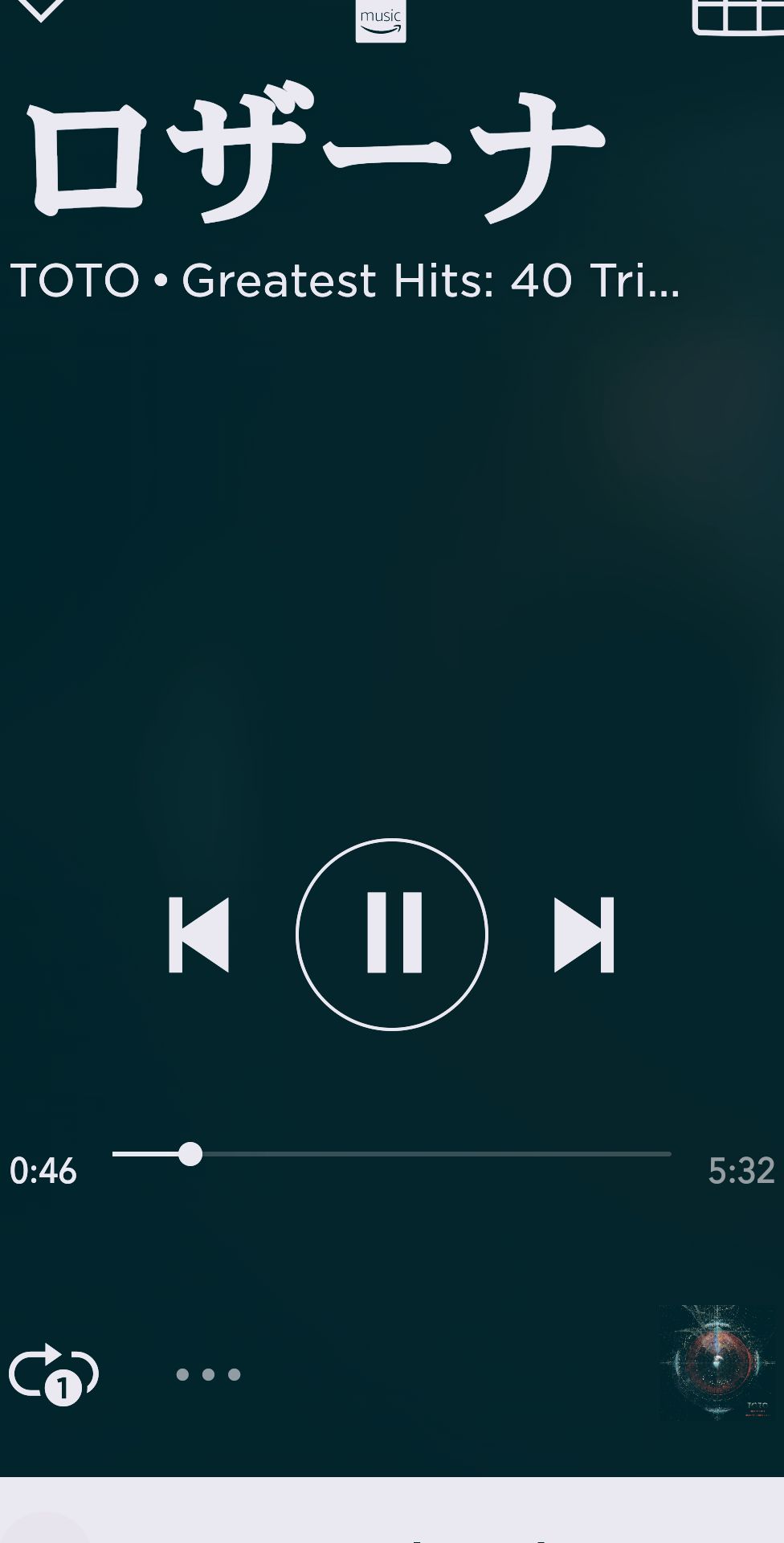Skip to the next track
This screenshot has height=1543, width=784.
click(584, 935)
